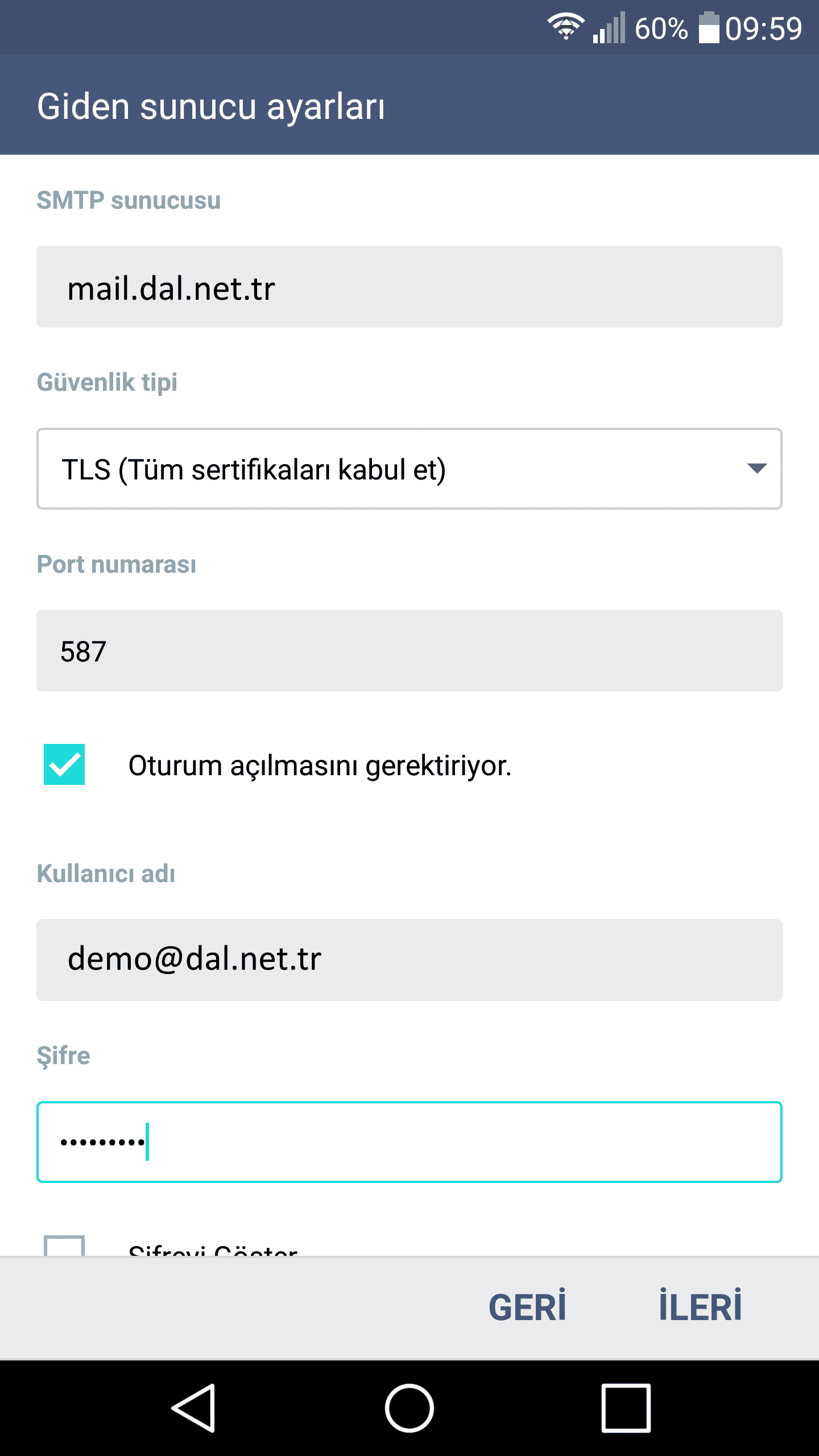Screen dimensions: 819x1456
Task: Open the Güvenlik tipi dropdown
Action: coord(409,469)
